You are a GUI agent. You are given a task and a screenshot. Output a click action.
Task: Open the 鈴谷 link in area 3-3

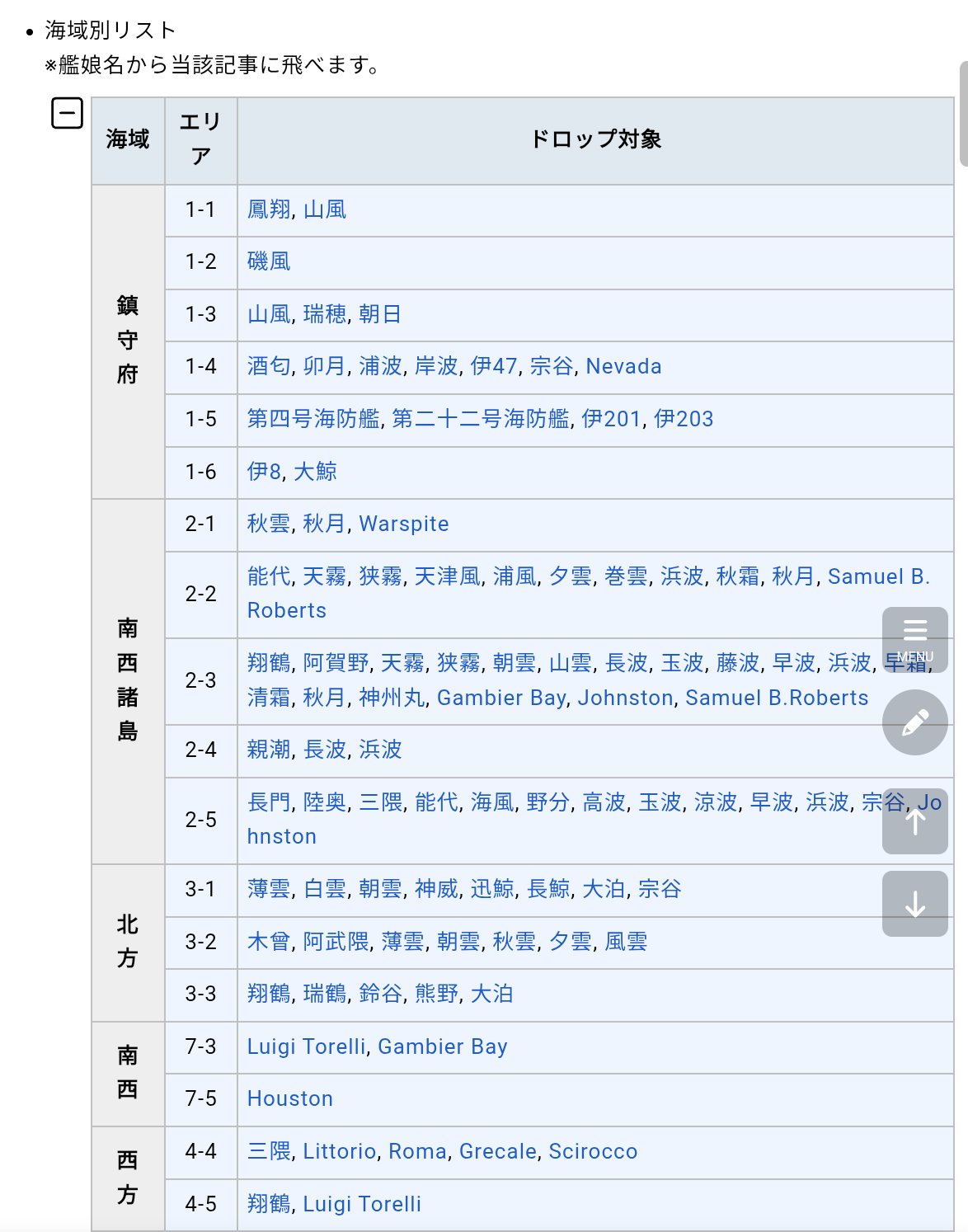380,994
